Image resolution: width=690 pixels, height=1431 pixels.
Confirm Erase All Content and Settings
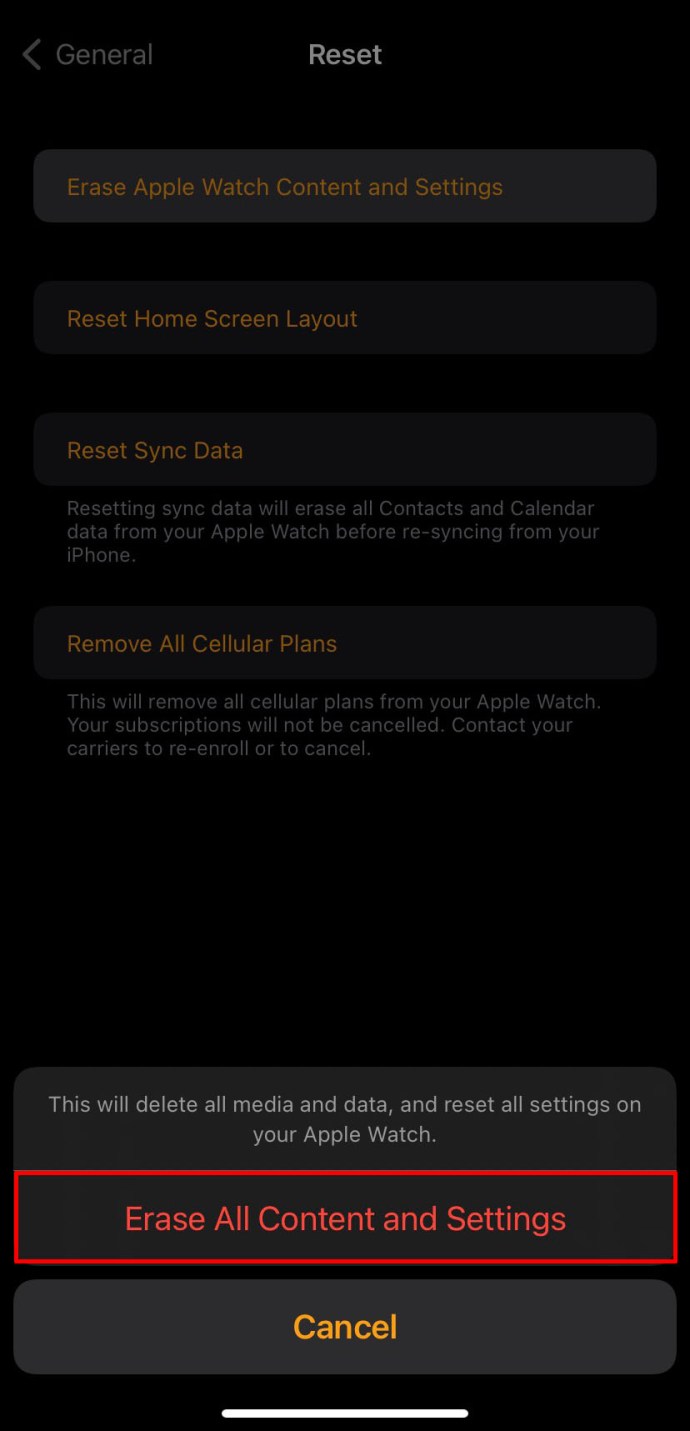coord(345,1218)
